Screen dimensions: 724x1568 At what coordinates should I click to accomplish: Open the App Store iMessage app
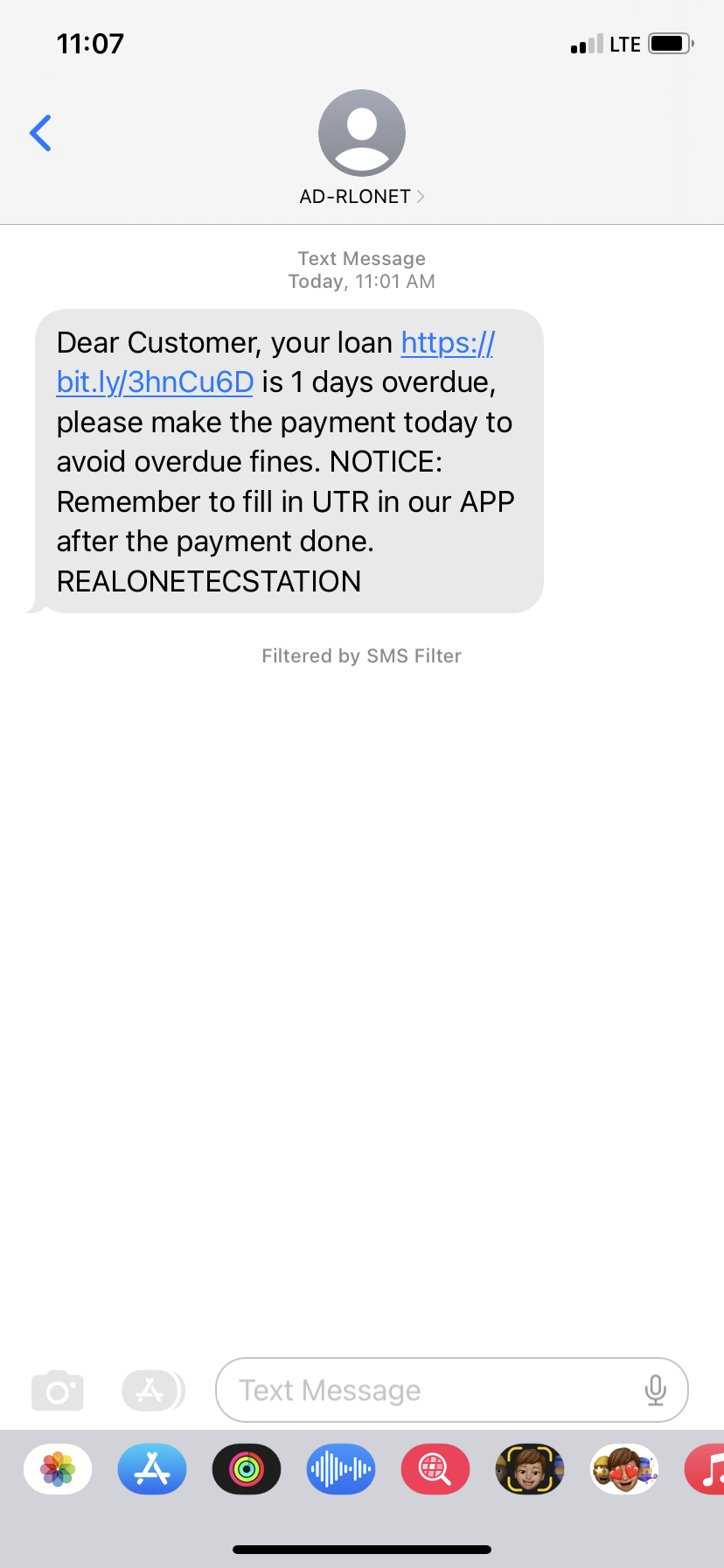152,1469
